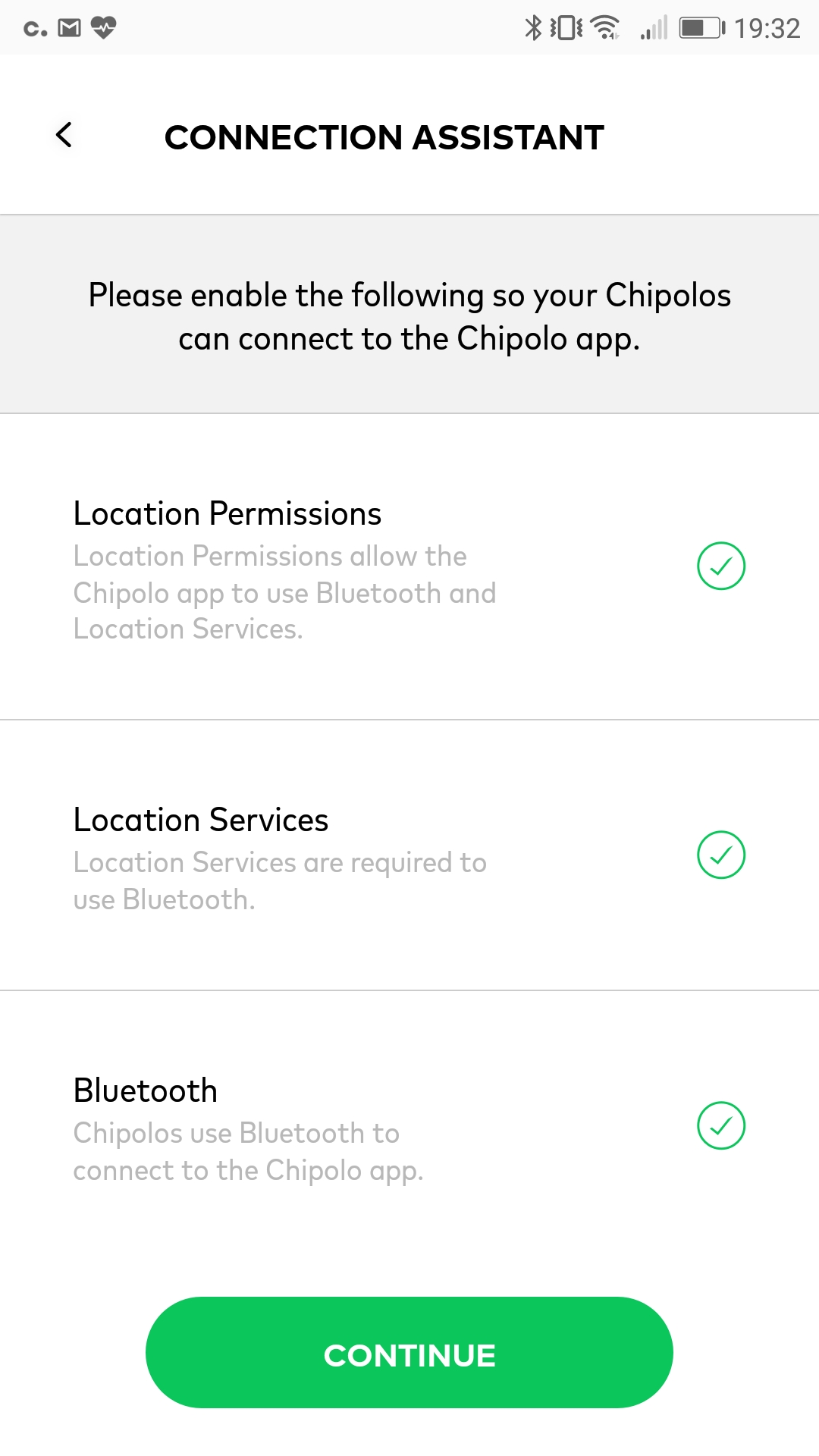Open the Location Permissions row
The width and height of the screenshot is (819, 1456).
409,566
